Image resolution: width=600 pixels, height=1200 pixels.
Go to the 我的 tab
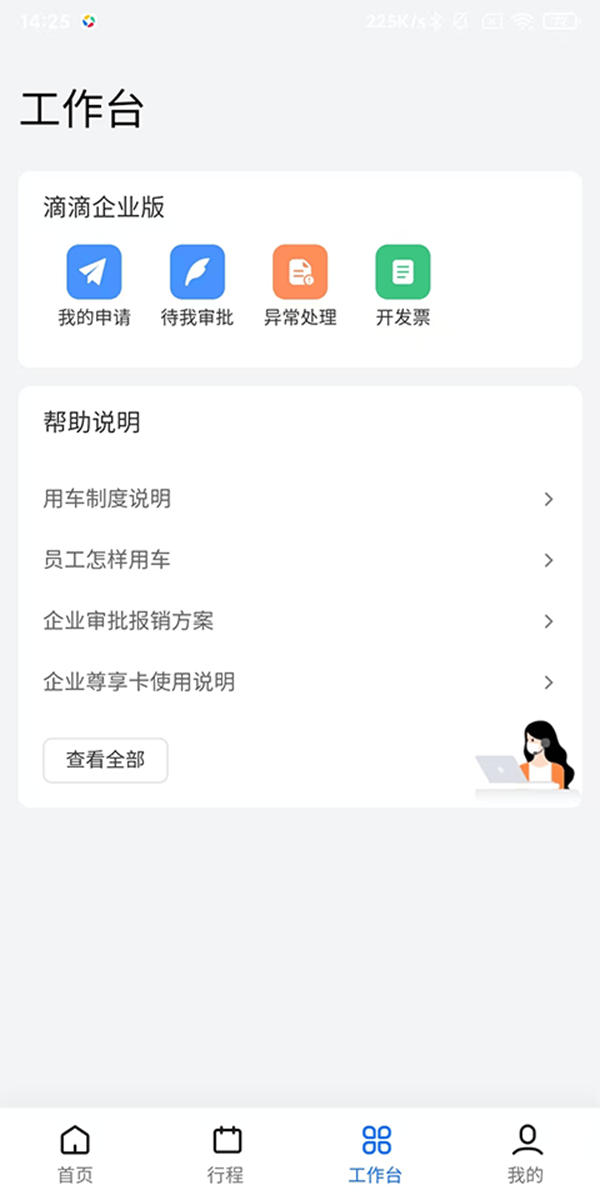[525, 1152]
